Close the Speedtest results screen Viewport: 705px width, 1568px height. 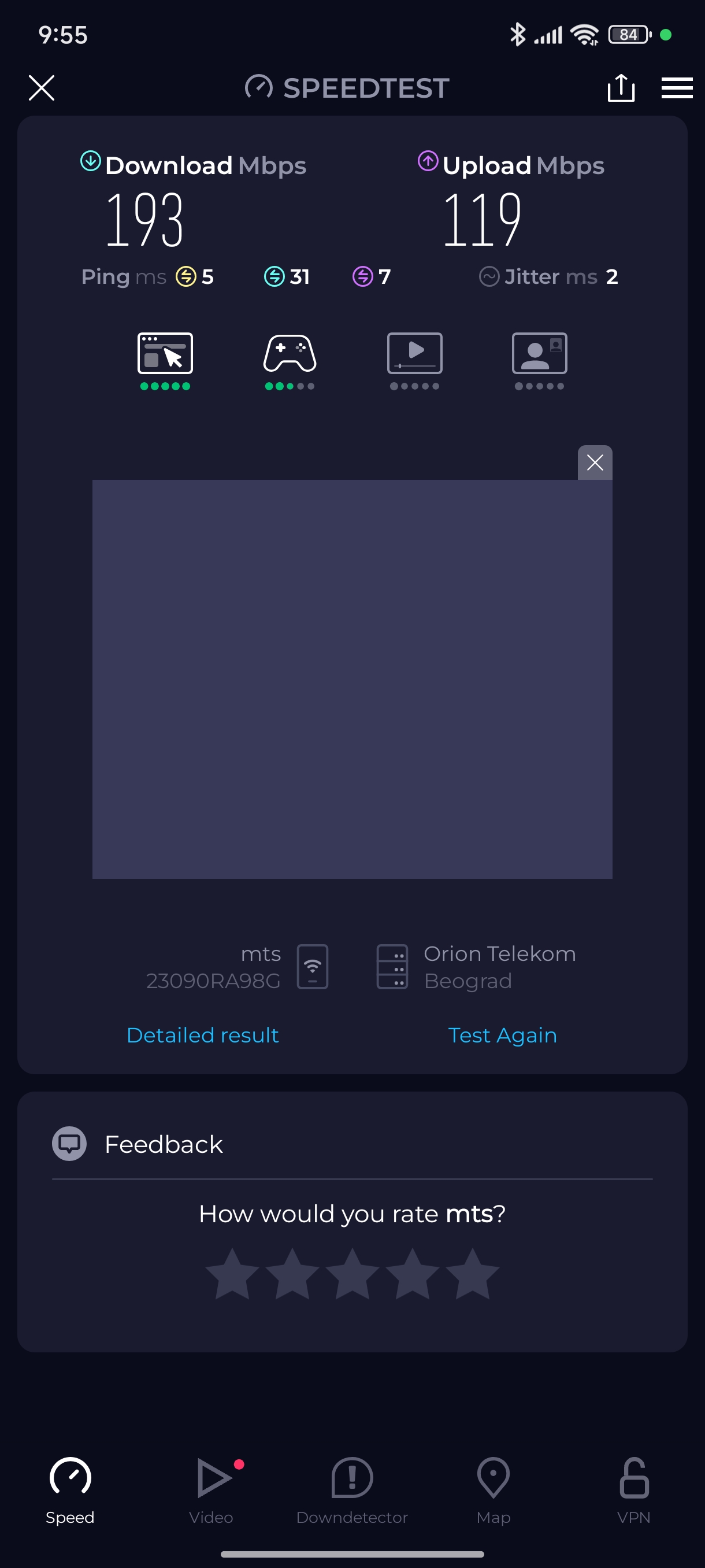(x=42, y=88)
